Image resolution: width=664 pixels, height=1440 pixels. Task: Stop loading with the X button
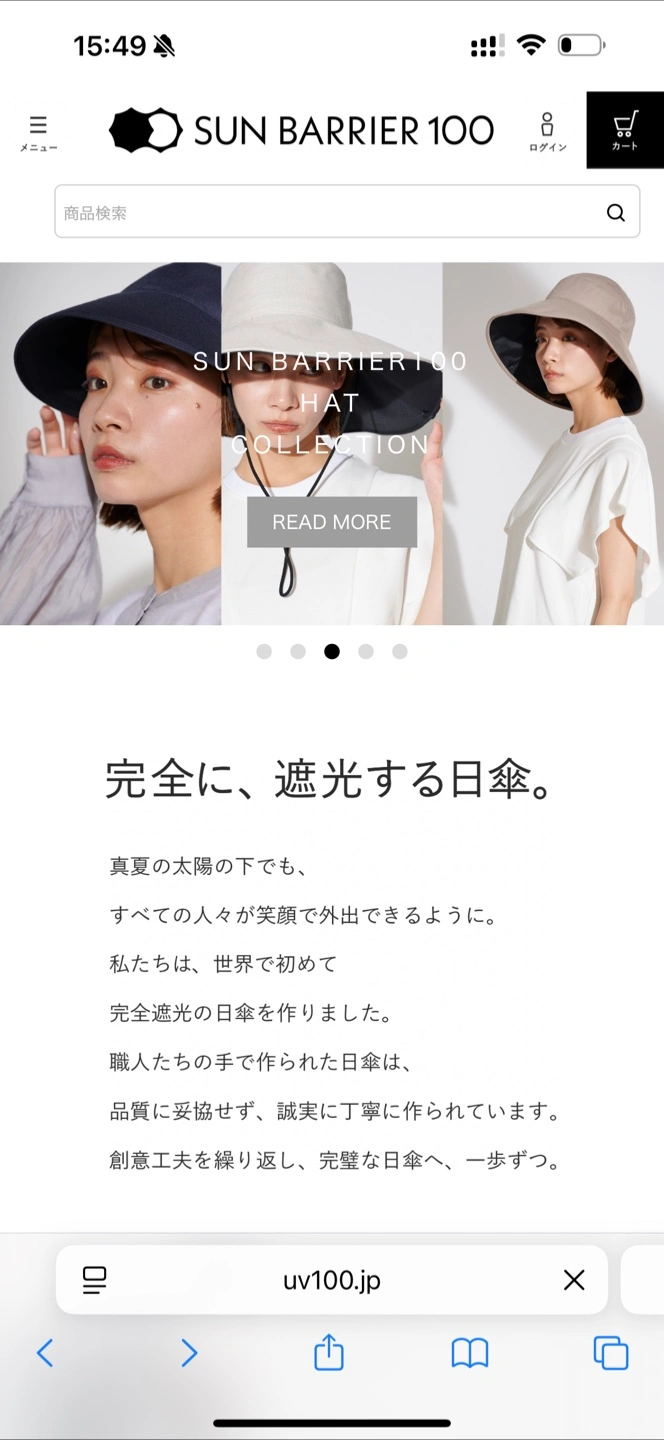574,1280
